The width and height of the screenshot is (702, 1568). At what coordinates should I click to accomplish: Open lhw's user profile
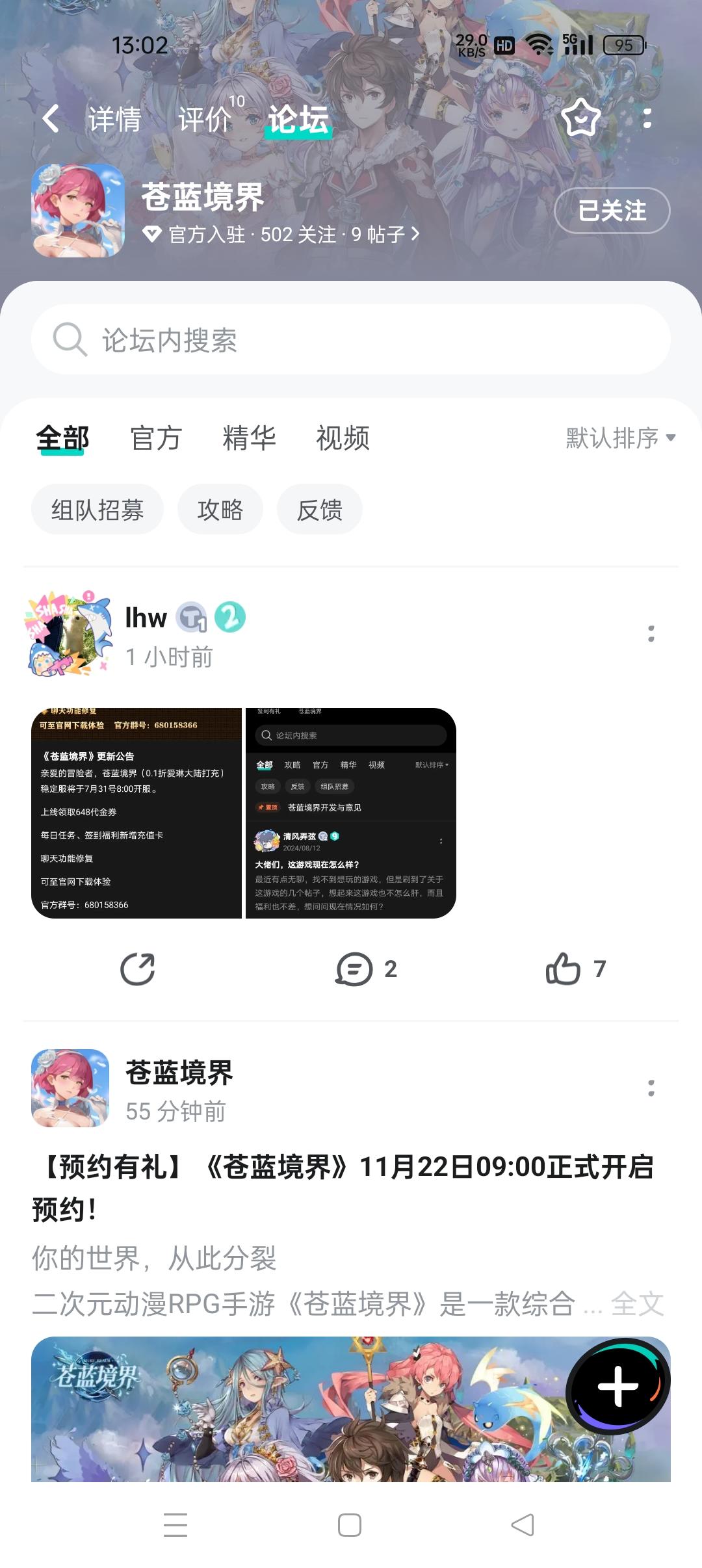point(146,618)
